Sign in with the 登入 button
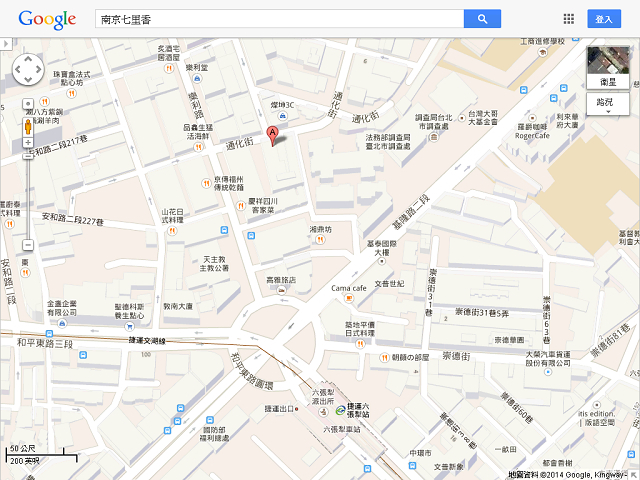 pyautogui.click(x=604, y=19)
